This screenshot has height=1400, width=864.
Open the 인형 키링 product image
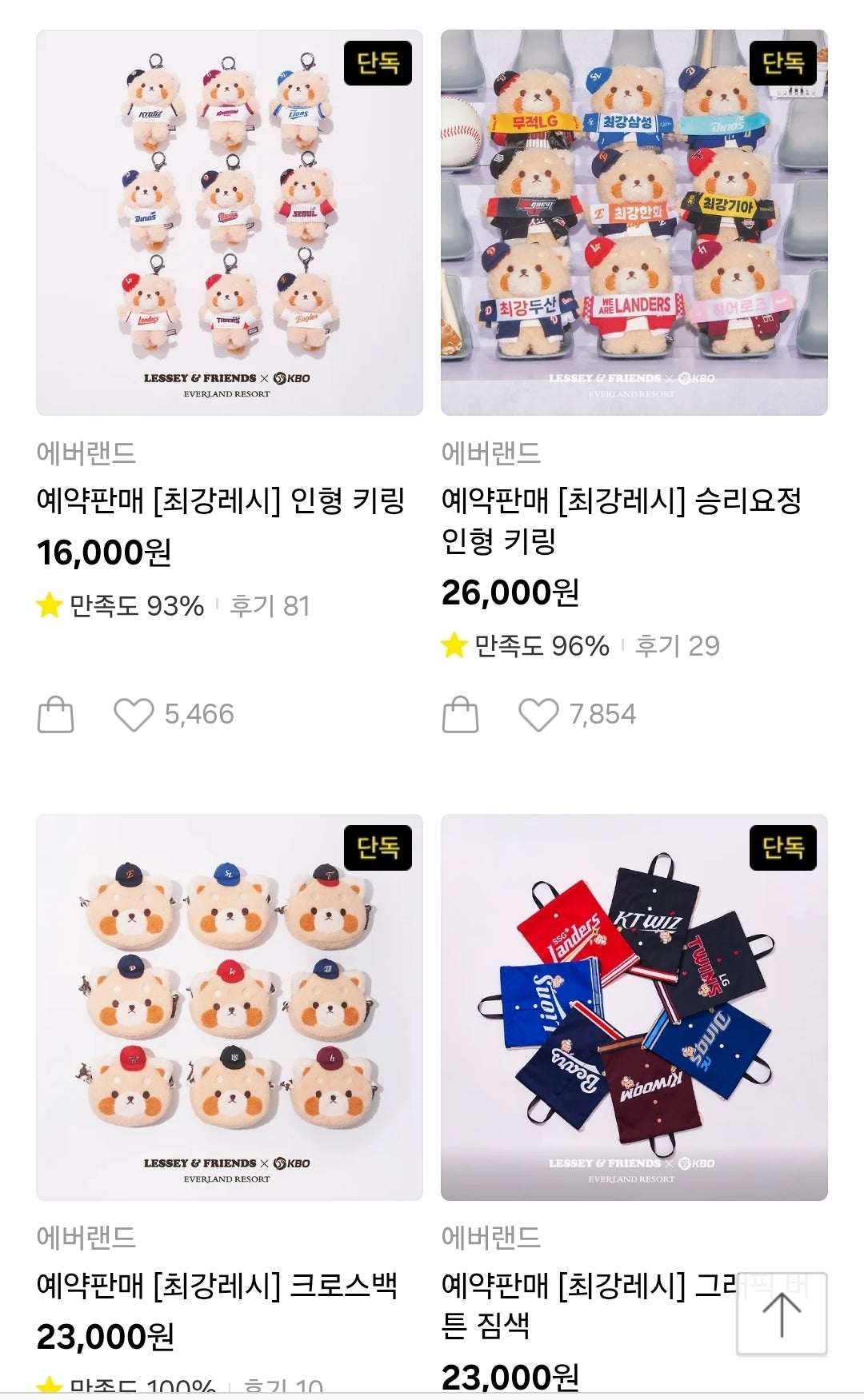tap(229, 222)
